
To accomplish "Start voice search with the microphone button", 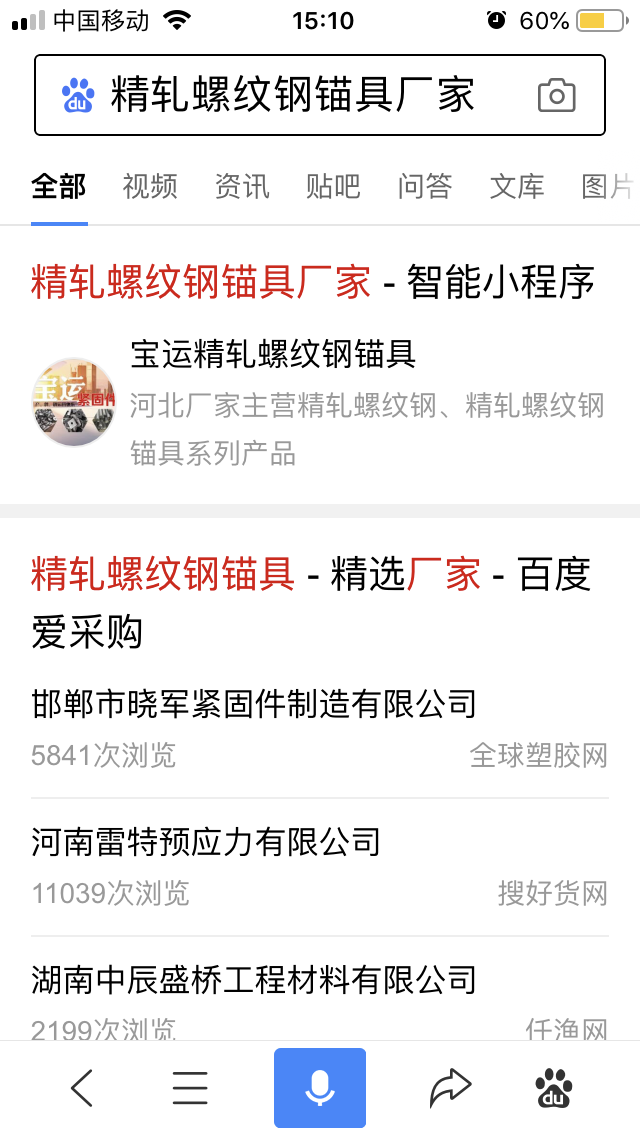I will (320, 1088).
